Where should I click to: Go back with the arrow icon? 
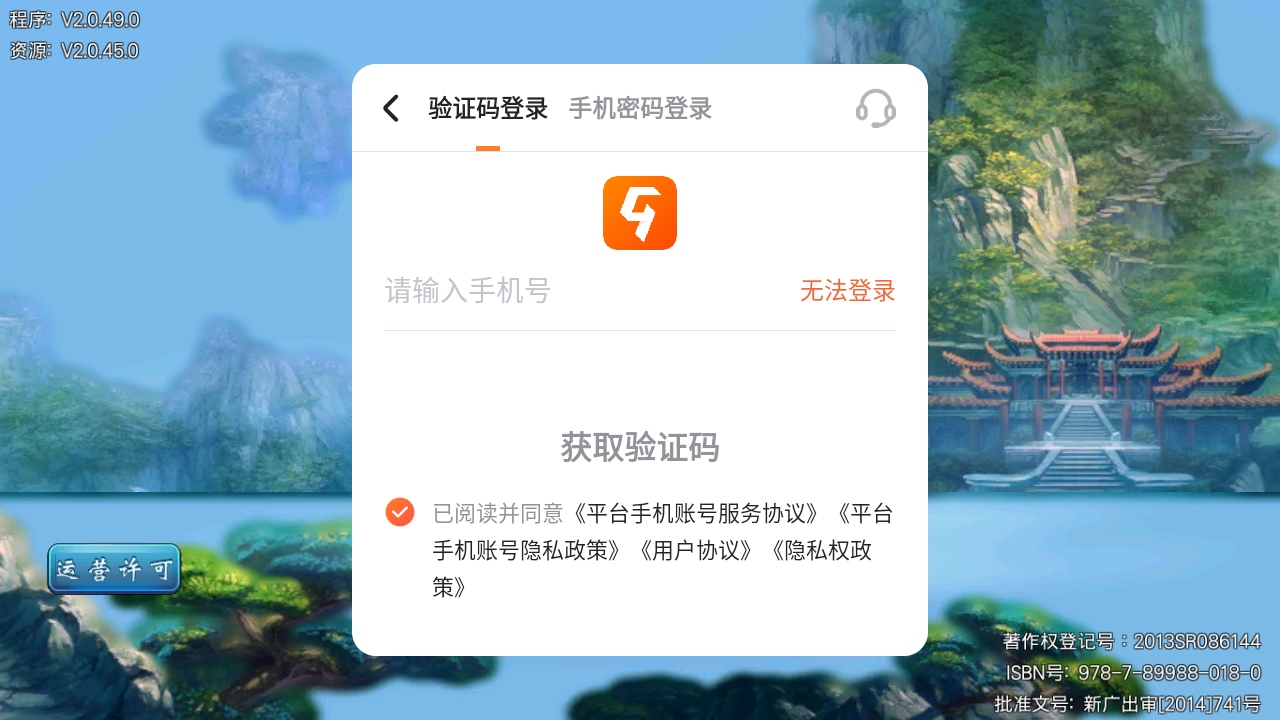[391, 108]
